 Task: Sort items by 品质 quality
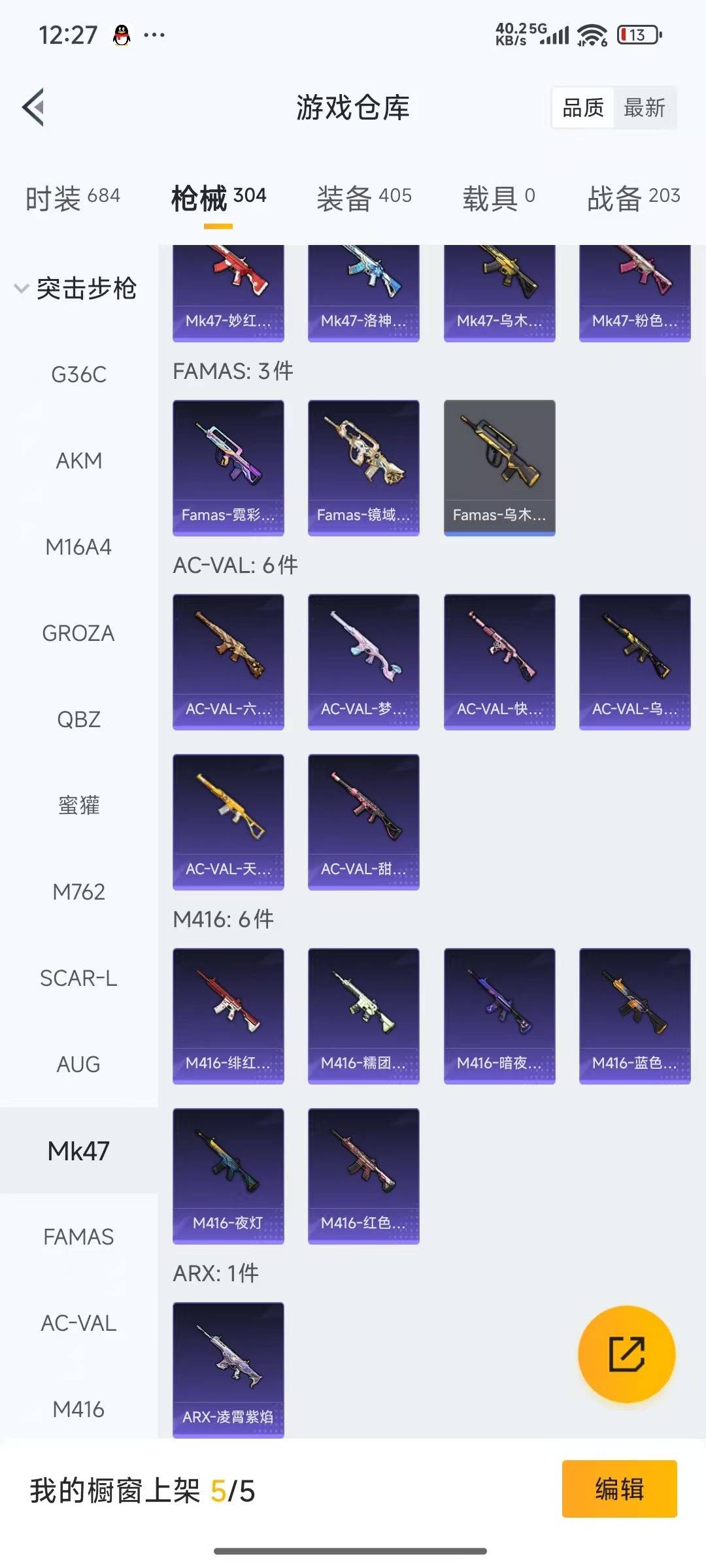pos(584,108)
